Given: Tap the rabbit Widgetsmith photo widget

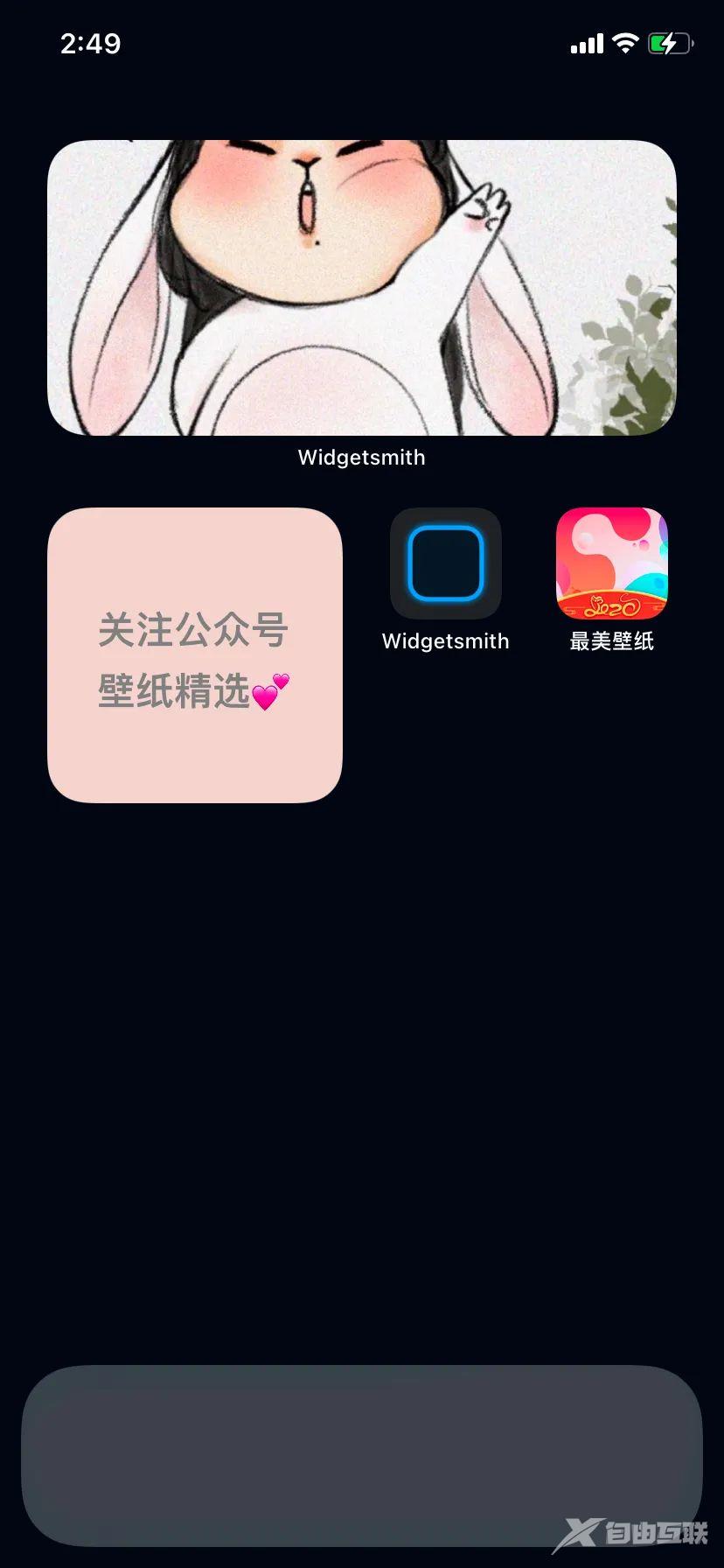Looking at the screenshot, I should click(x=362, y=288).
